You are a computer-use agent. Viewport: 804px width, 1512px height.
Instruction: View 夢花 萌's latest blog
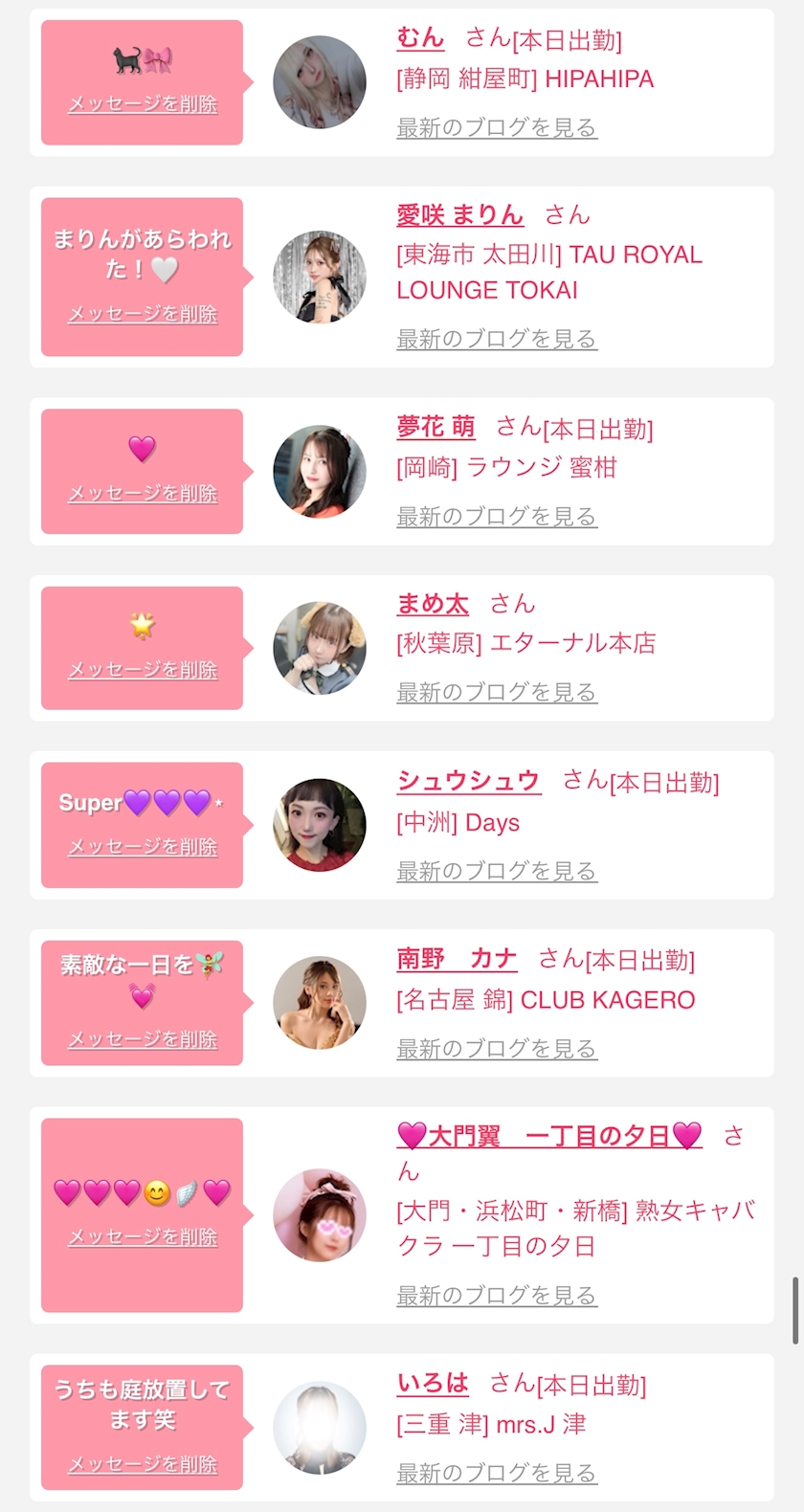point(497,516)
